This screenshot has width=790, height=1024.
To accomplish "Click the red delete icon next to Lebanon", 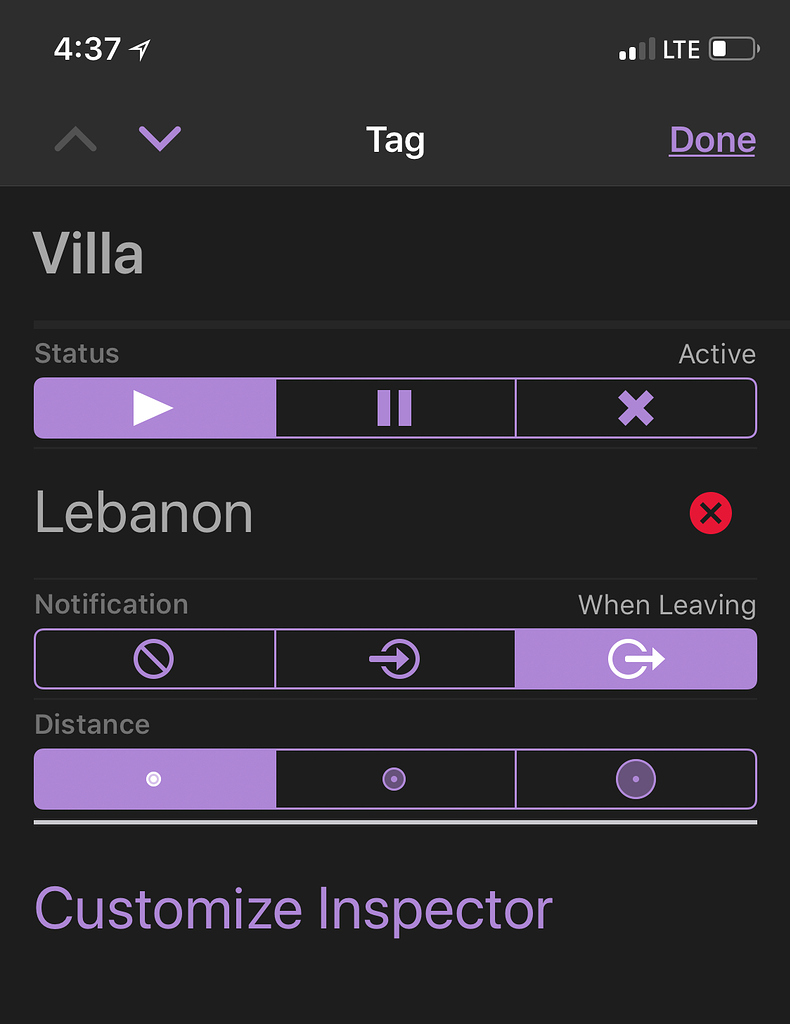I will point(710,513).
